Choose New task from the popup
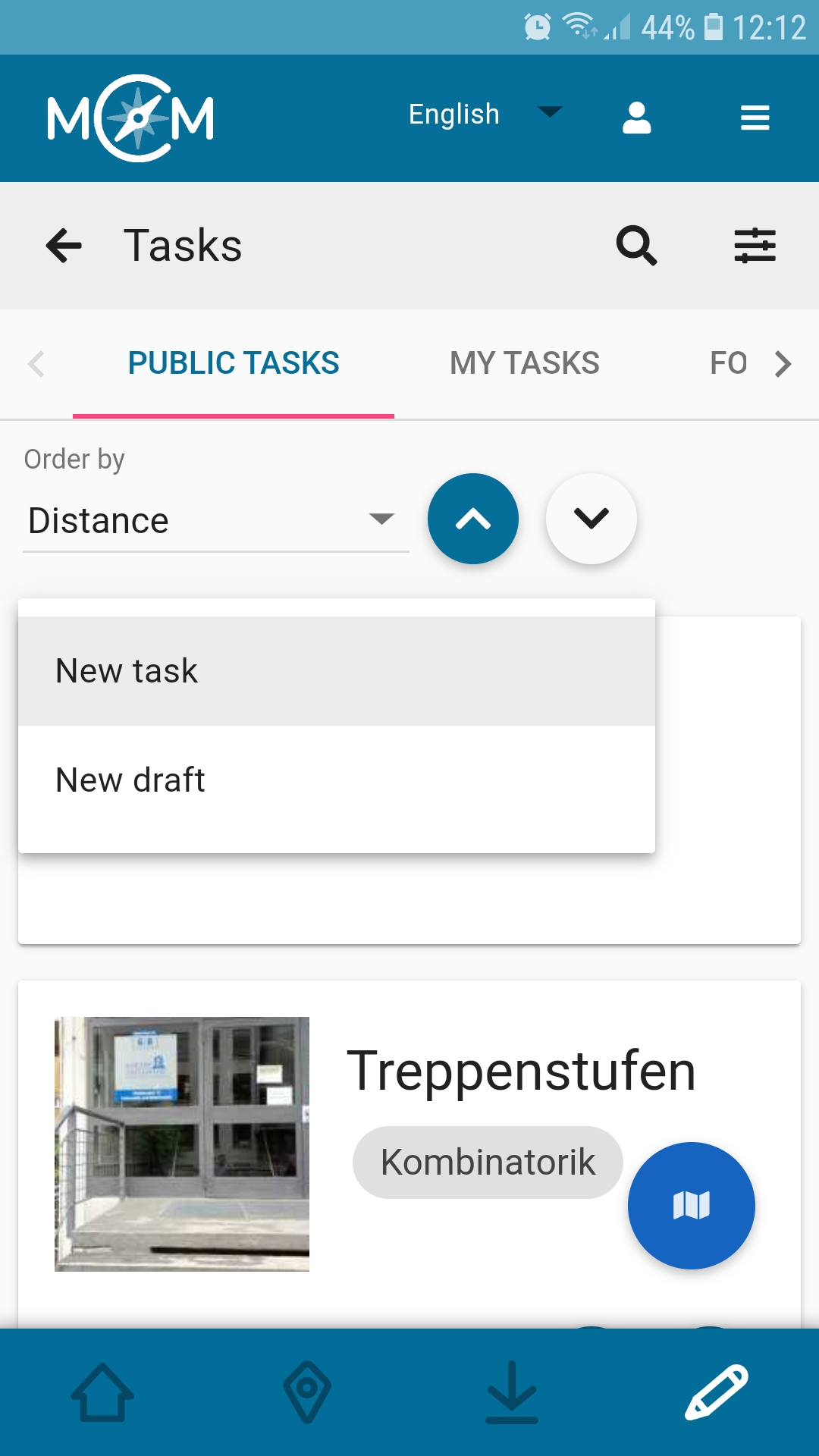 [127, 670]
